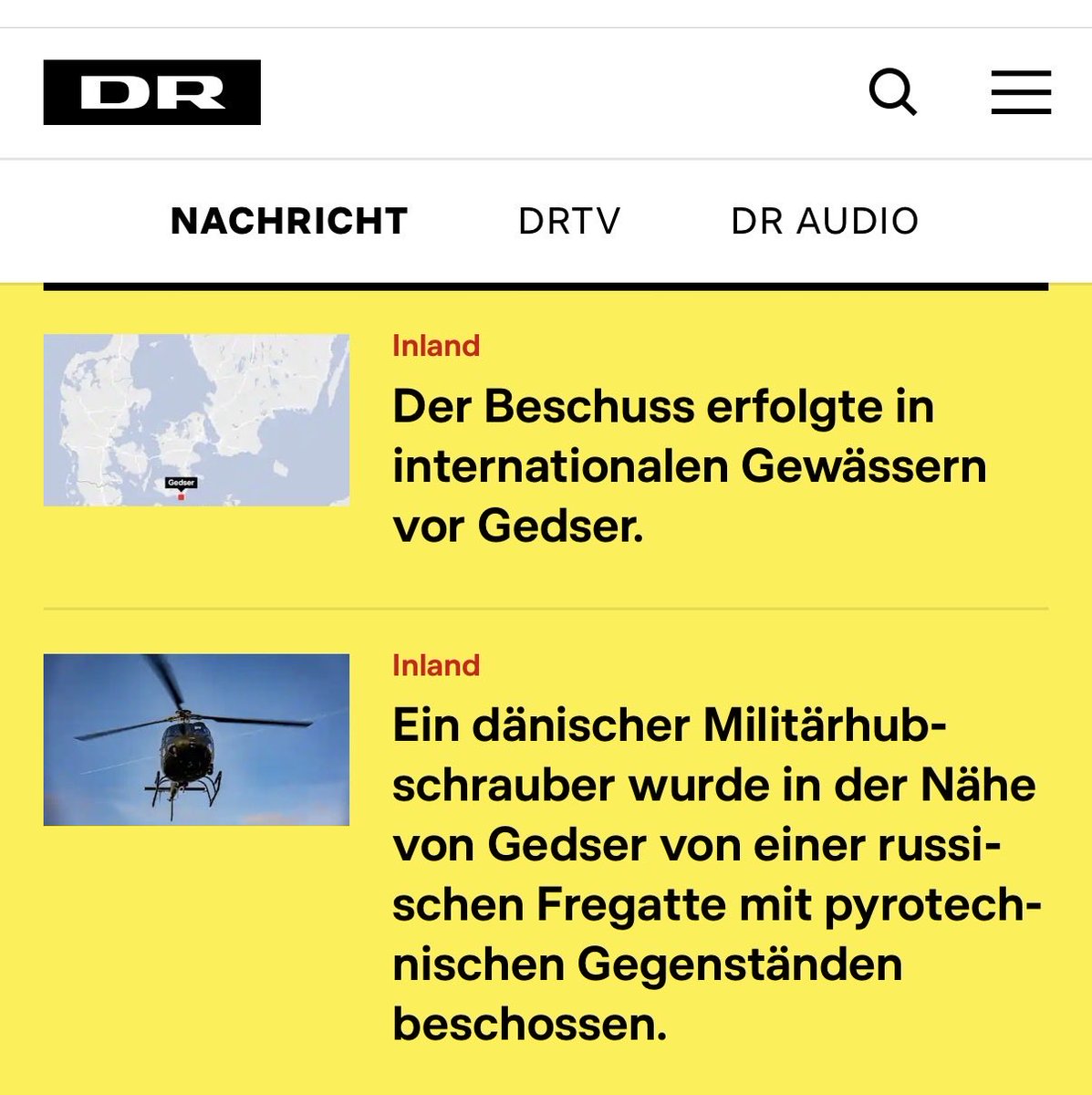
Task: Switch to the DRTV tab
Action: click(x=569, y=221)
